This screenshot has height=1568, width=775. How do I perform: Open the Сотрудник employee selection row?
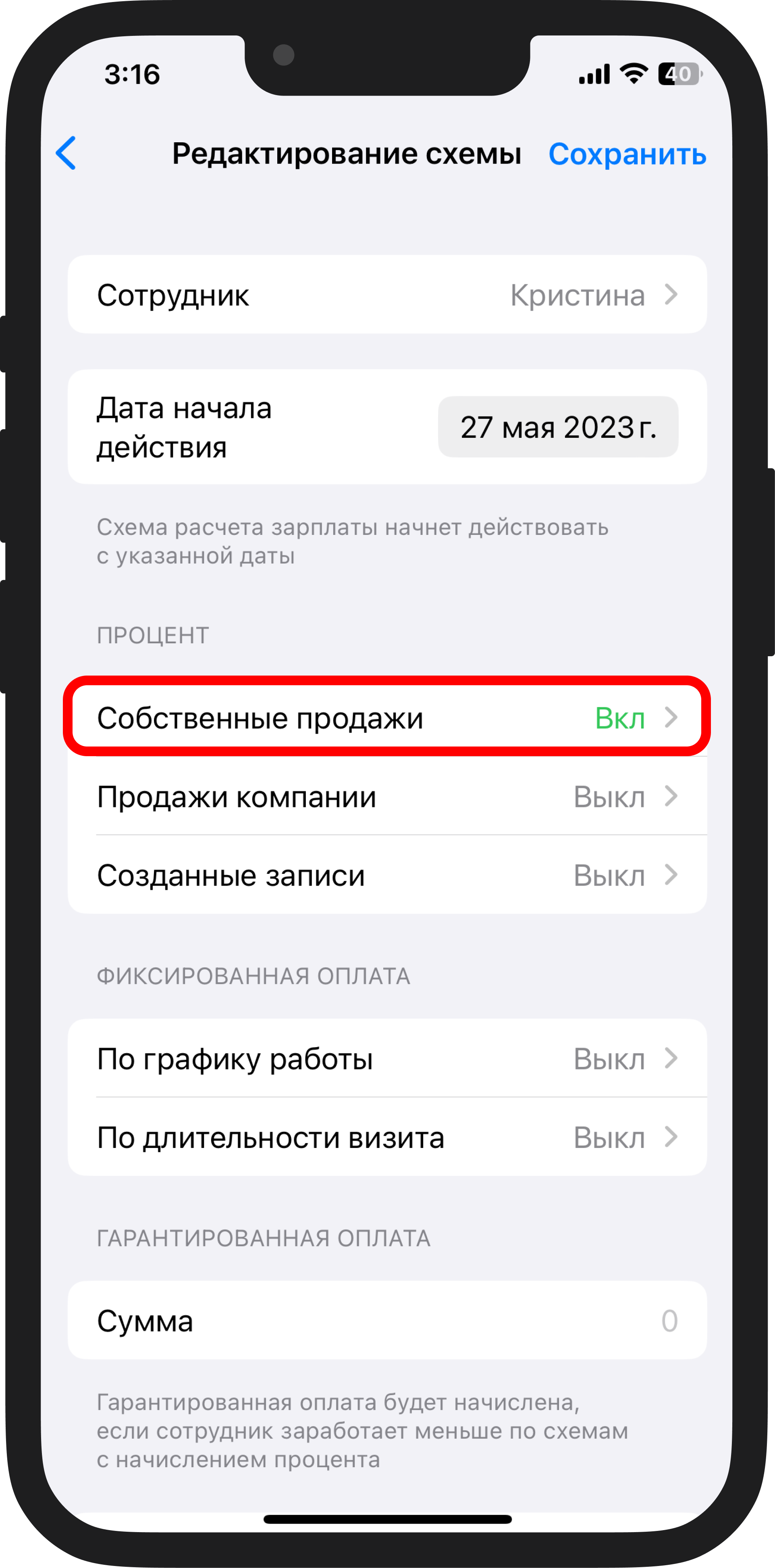(x=387, y=295)
